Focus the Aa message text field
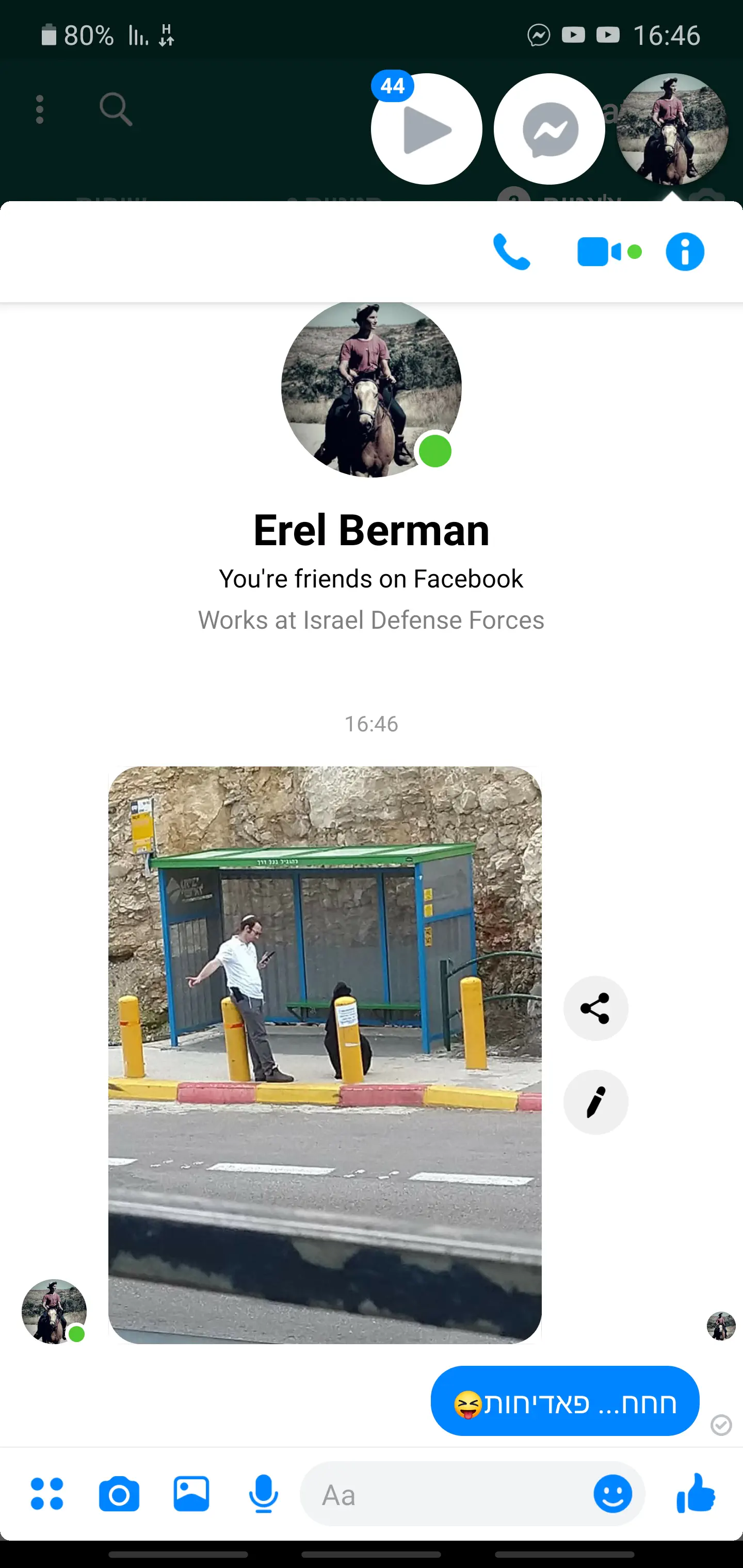Image resolution: width=743 pixels, height=1568 pixels. click(445, 1494)
